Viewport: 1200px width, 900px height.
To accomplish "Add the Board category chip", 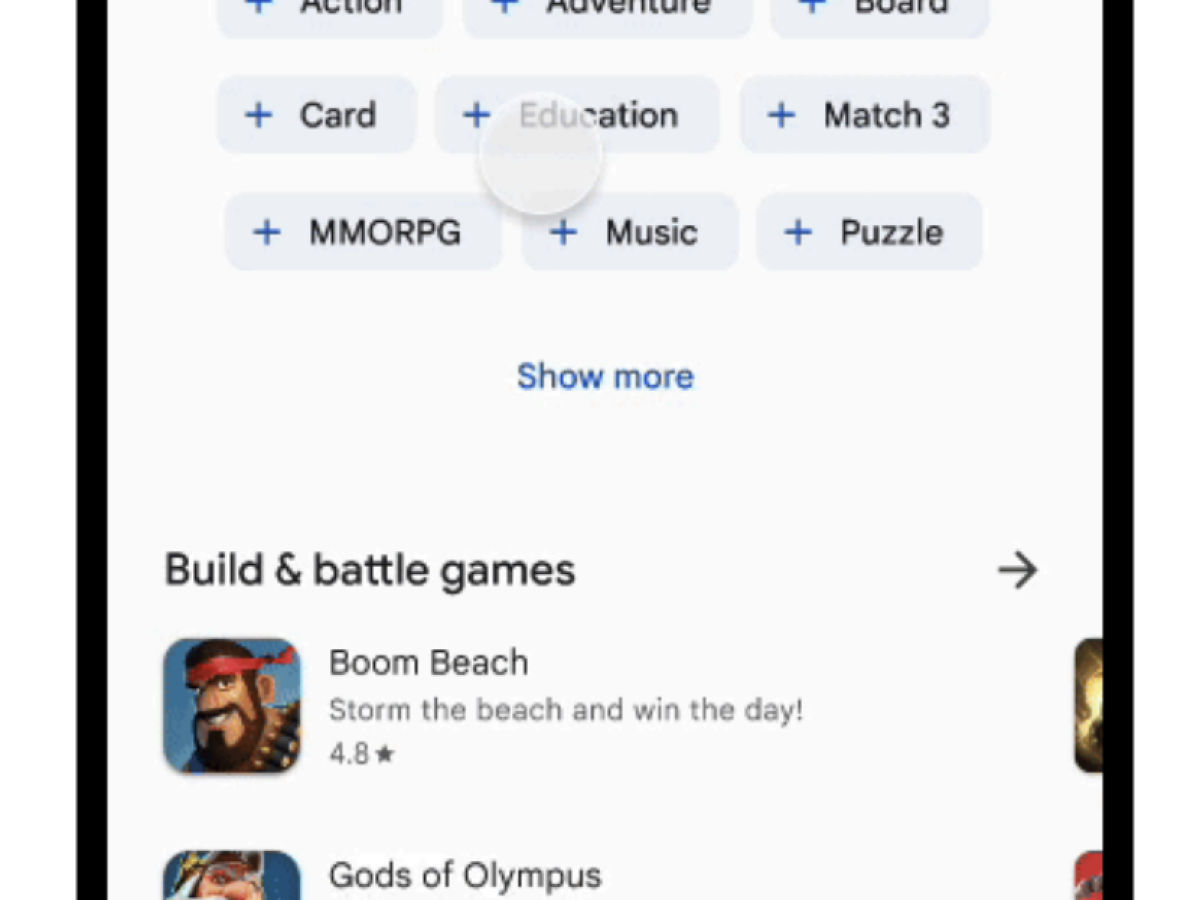I will [x=879, y=12].
